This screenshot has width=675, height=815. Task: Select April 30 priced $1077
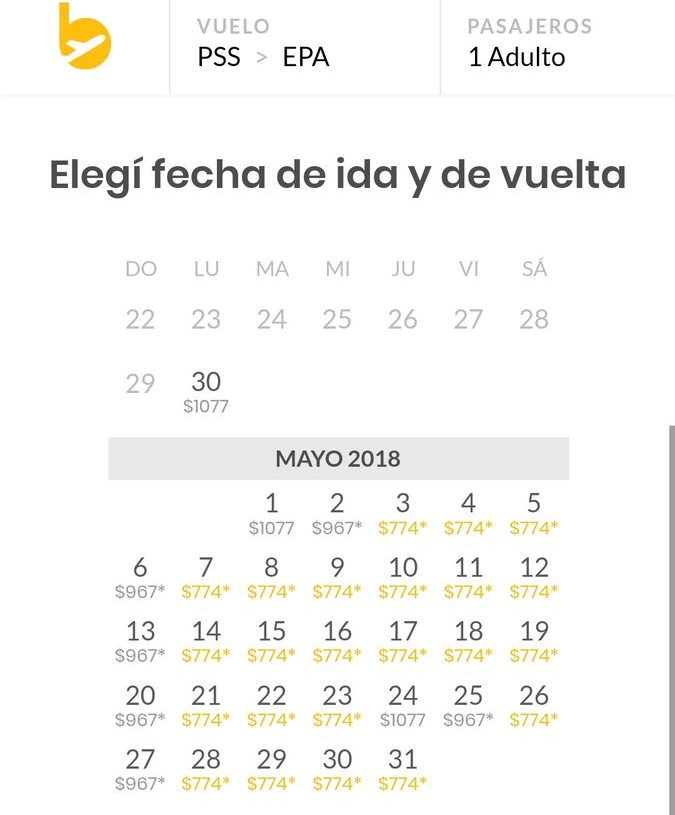[x=206, y=391]
